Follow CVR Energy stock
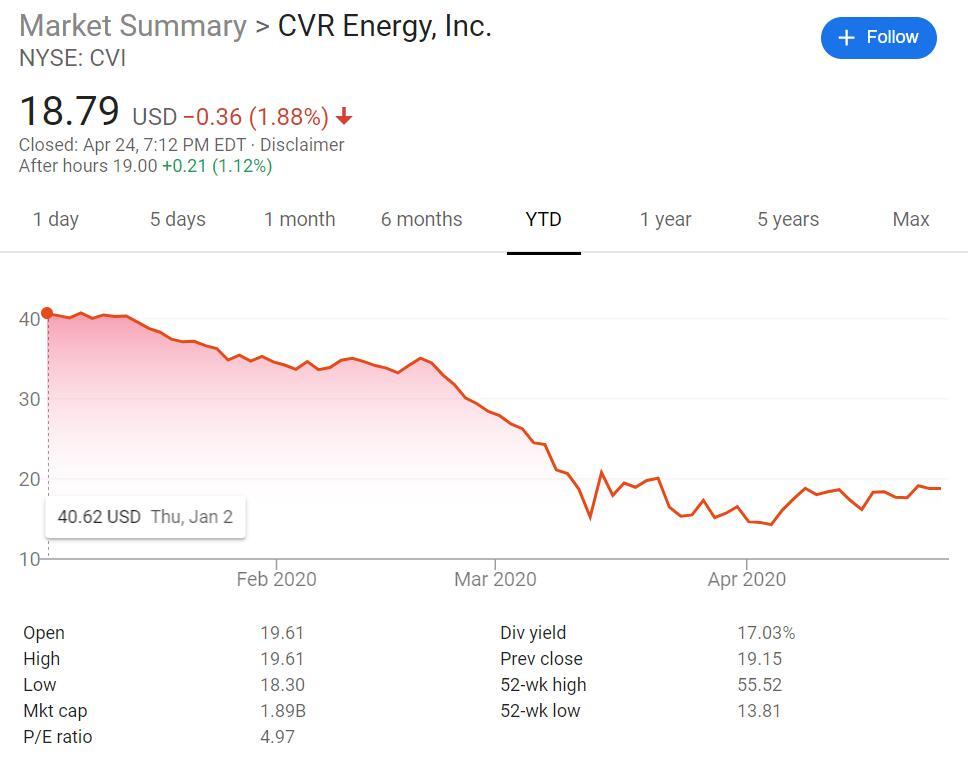Viewport: 968px width, 758px height. point(878,38)
